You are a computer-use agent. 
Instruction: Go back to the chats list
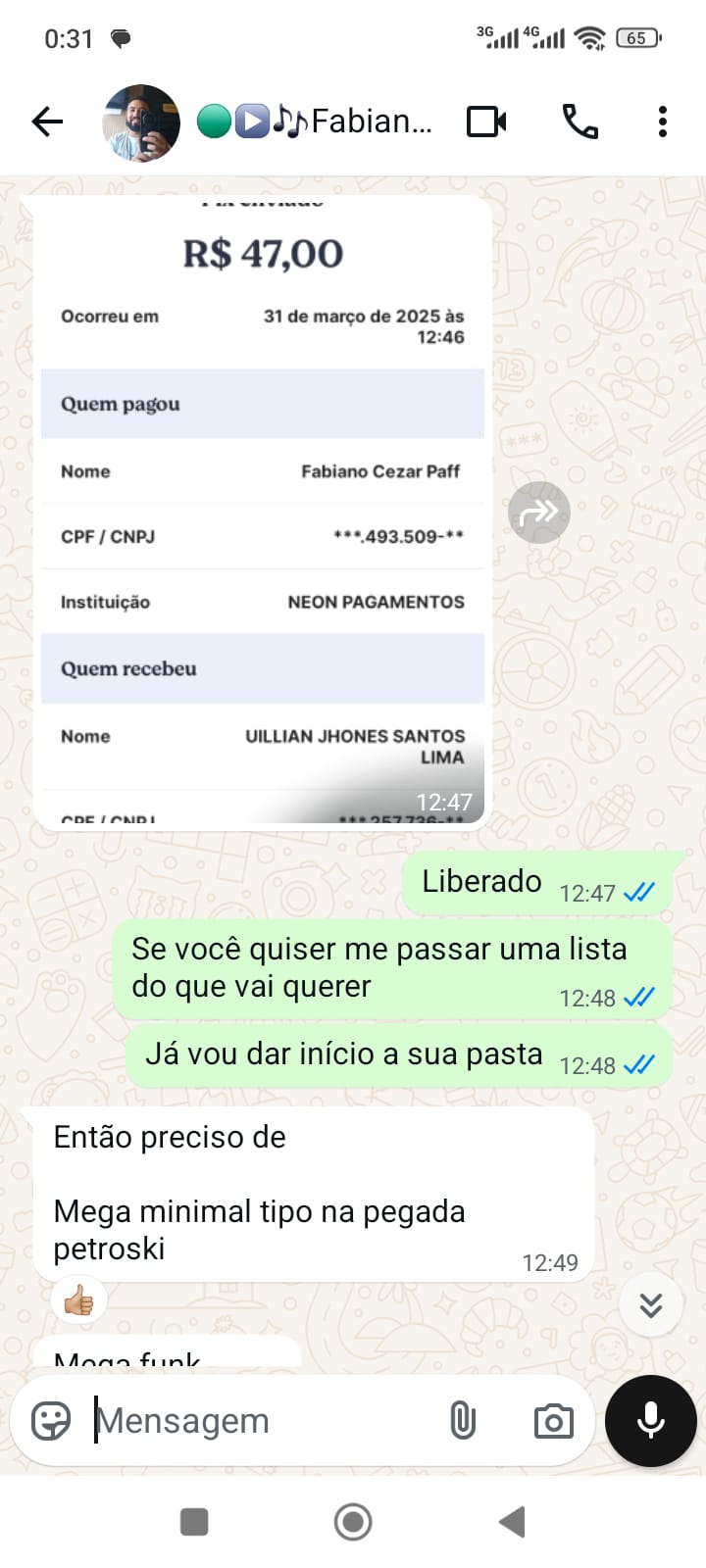[x=47, y=122]
